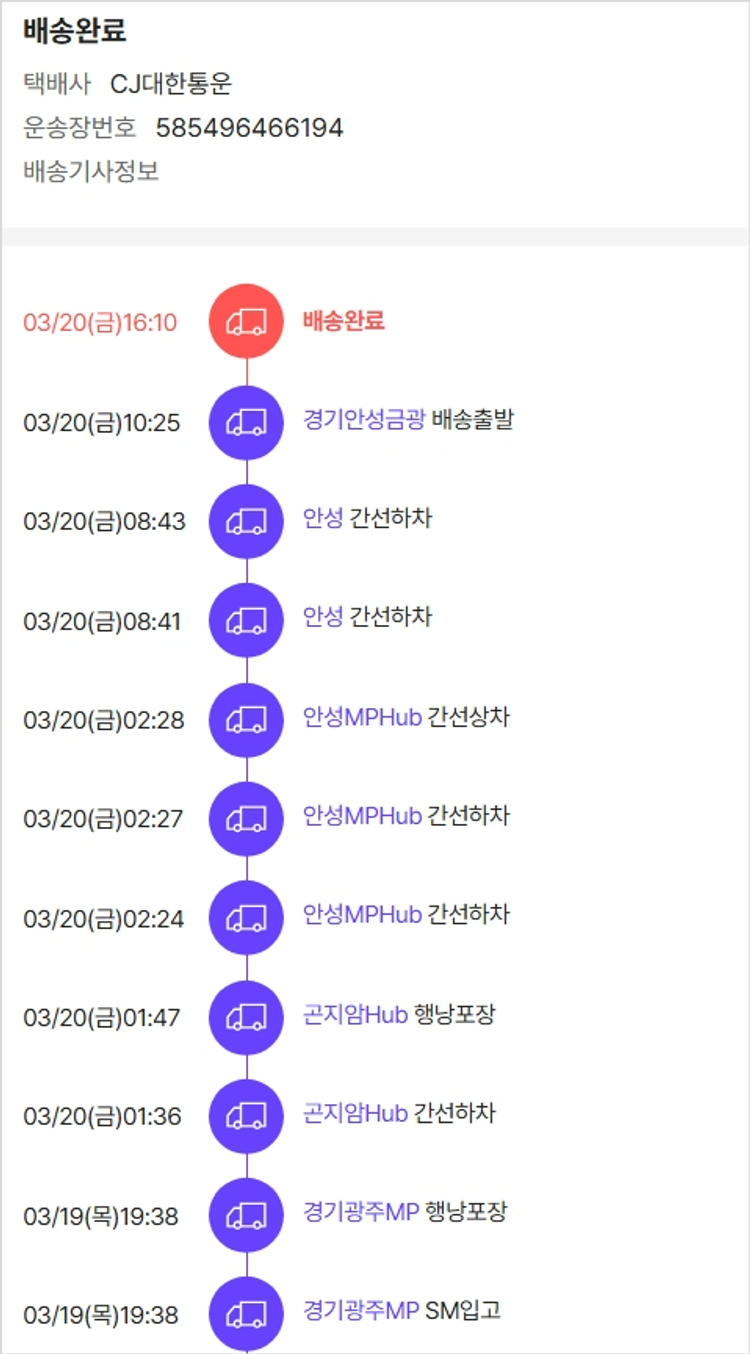Select 안성 link at the 08:41 entry
The height and width of the screenshot is (1354, 750).
click(x=323, y=617)
